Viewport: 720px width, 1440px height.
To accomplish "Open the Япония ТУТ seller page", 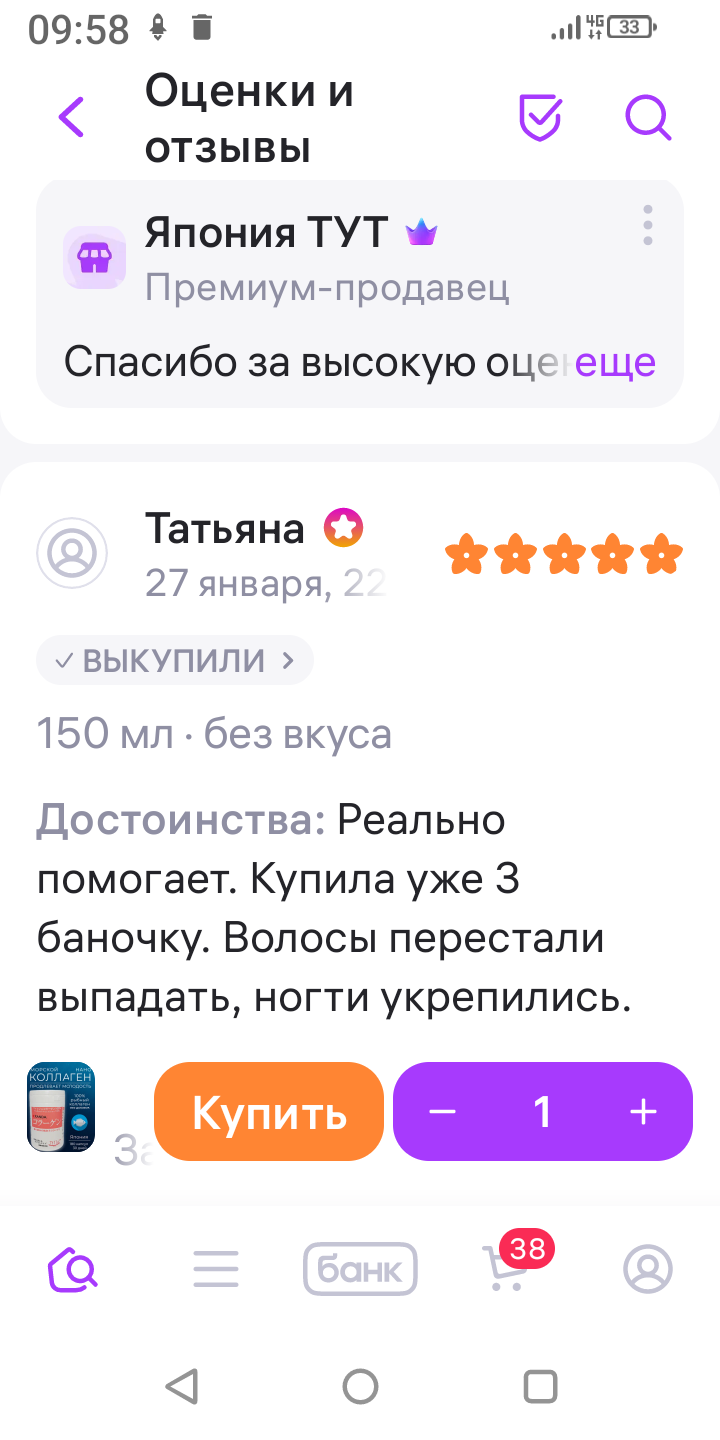I will point(266,233).
